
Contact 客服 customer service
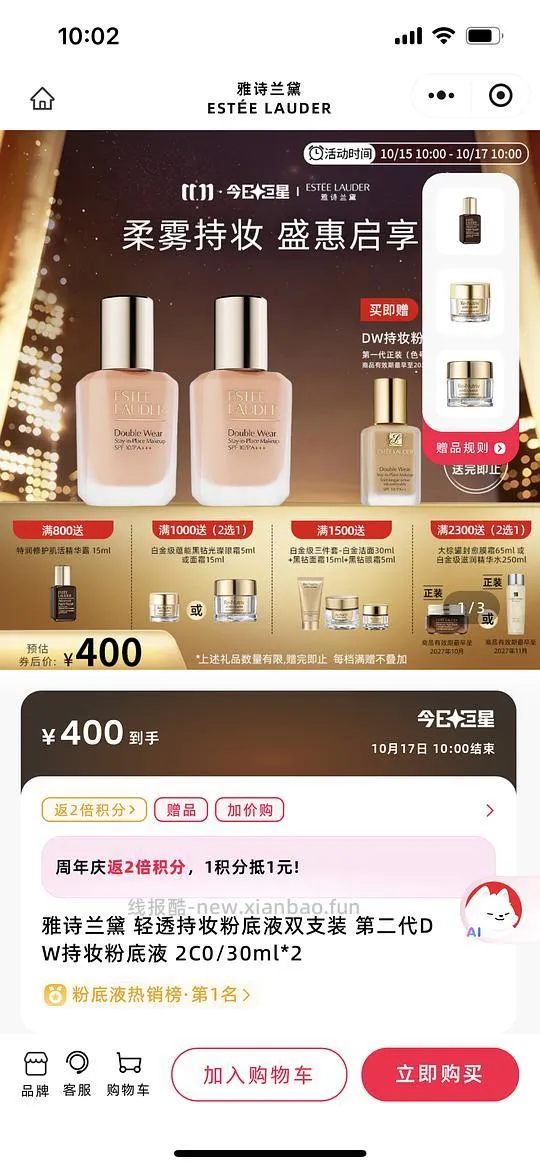tap(77, 1075)
